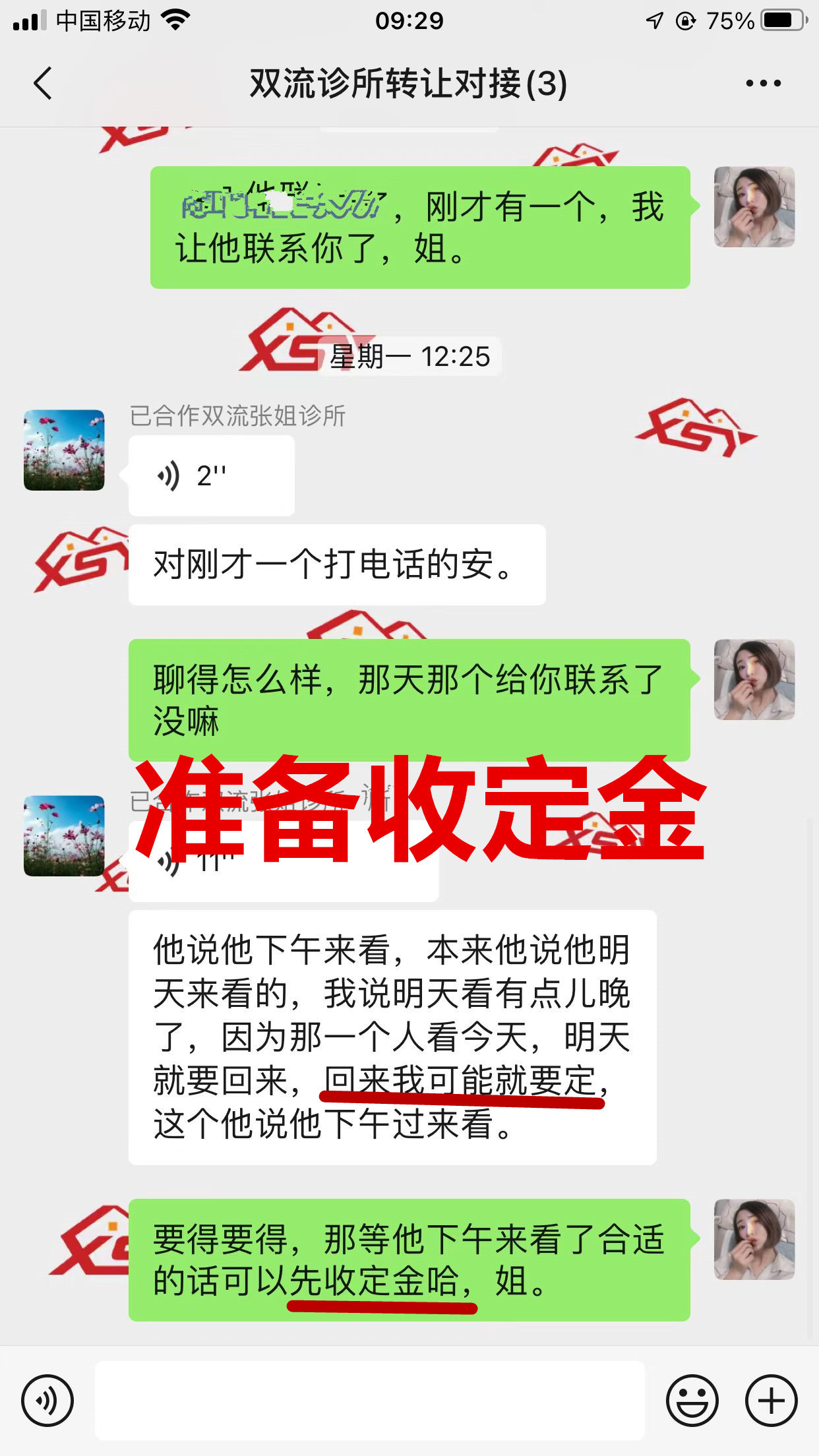Open profile of 已合作双流张姐诊所 avatar
This screenshot has height=1456, width=819.
click(x=64, y=450)
